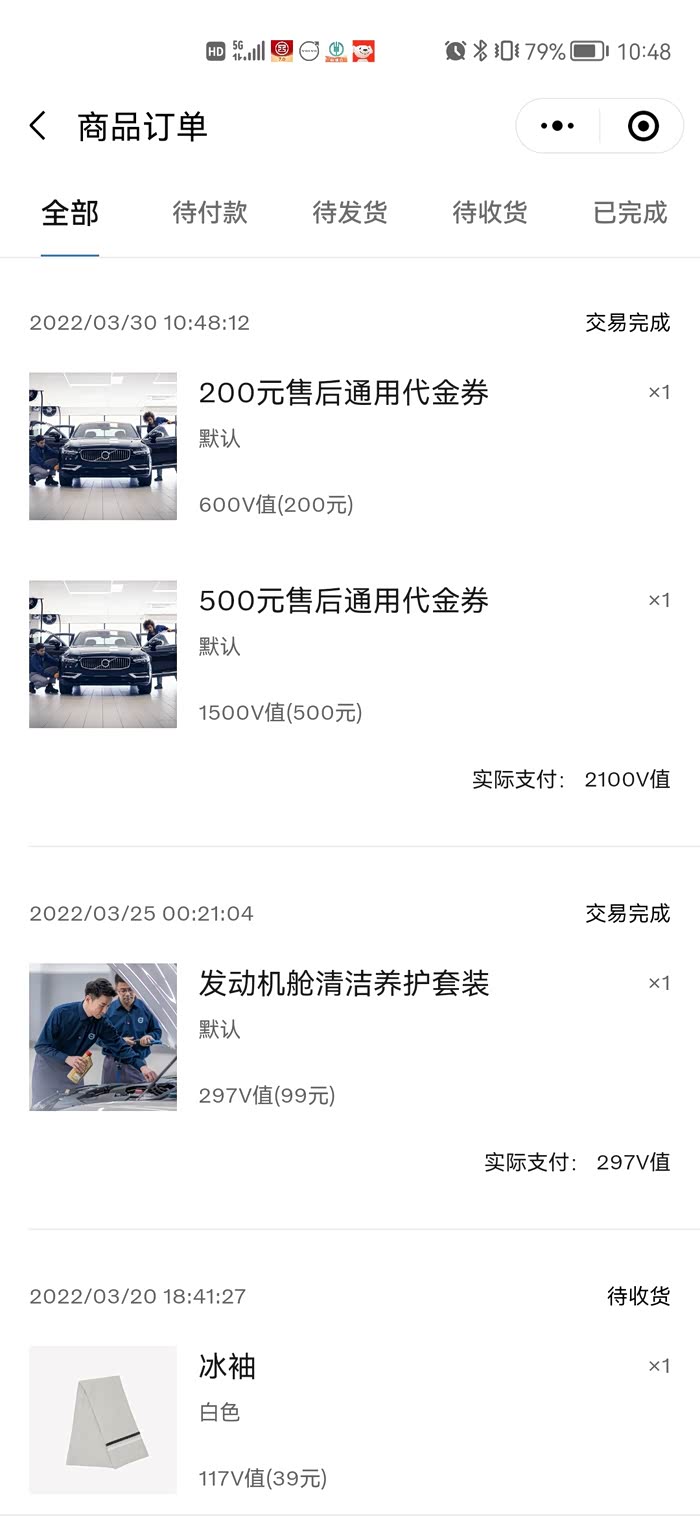Open the 冰袖 order awaiting receipt
Screen dimensions: 700x1516
(228, 1367)
